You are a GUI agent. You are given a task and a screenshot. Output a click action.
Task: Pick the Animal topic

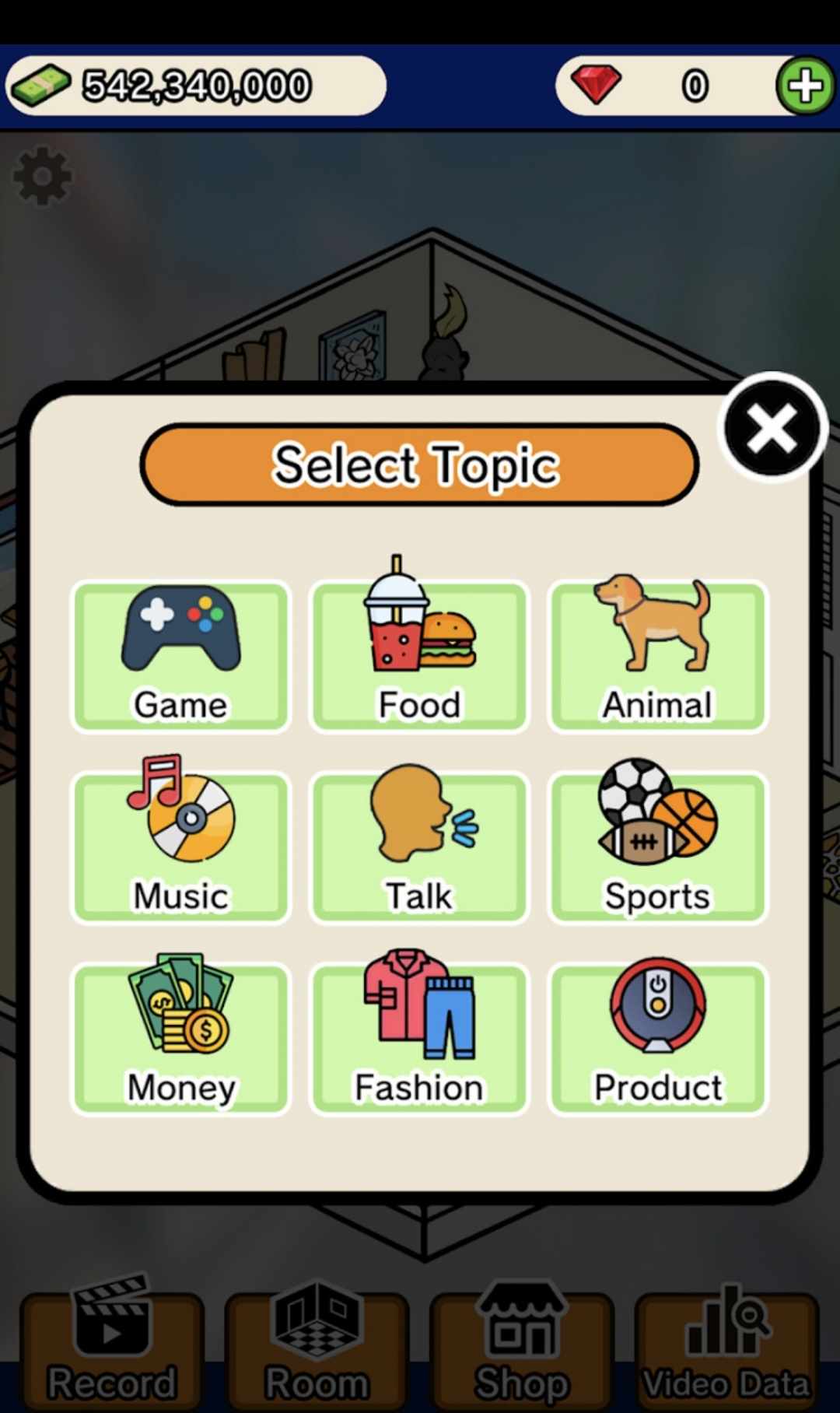[658, 656]
